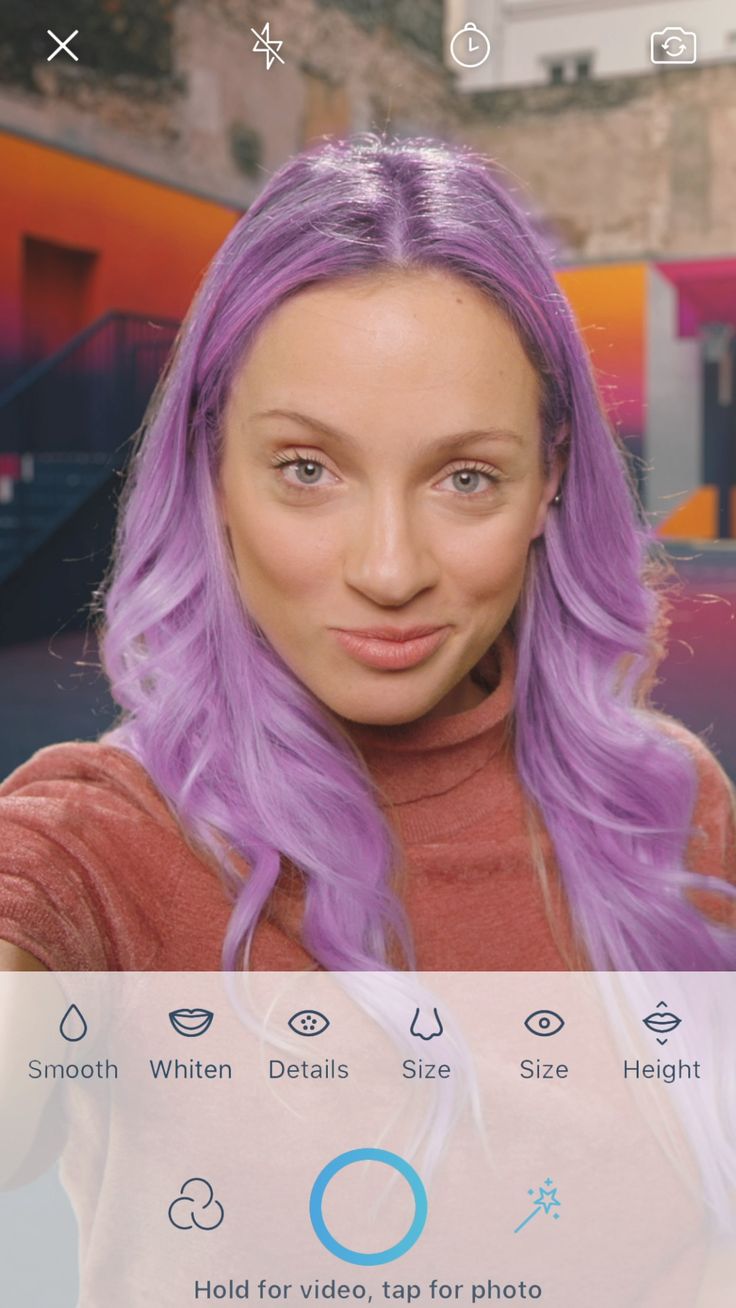This screenshot has height=1308, width=736.
Task: Adjust eye Size tool
Action: tap(544, 1042)
